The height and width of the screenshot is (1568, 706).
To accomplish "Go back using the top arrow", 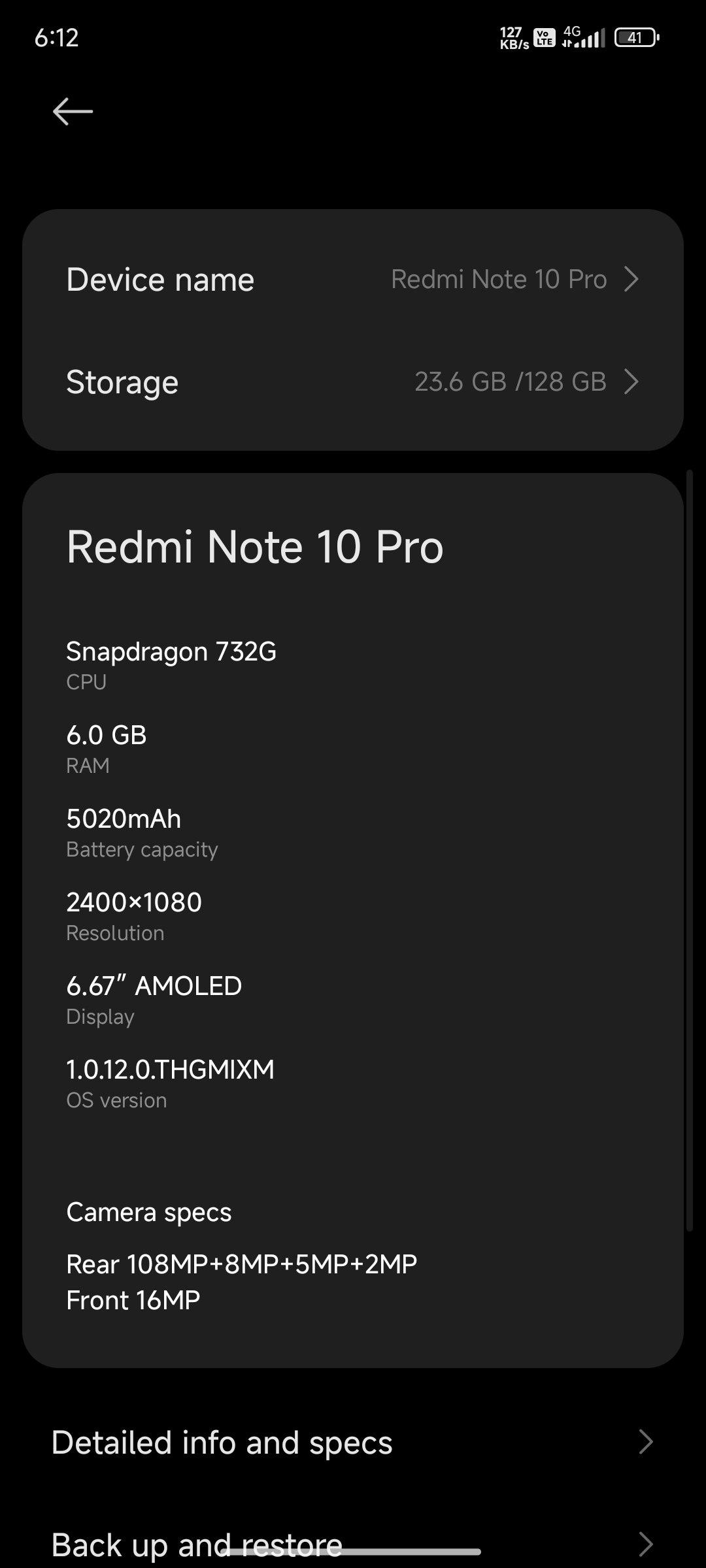I will (x=73, y=112).
